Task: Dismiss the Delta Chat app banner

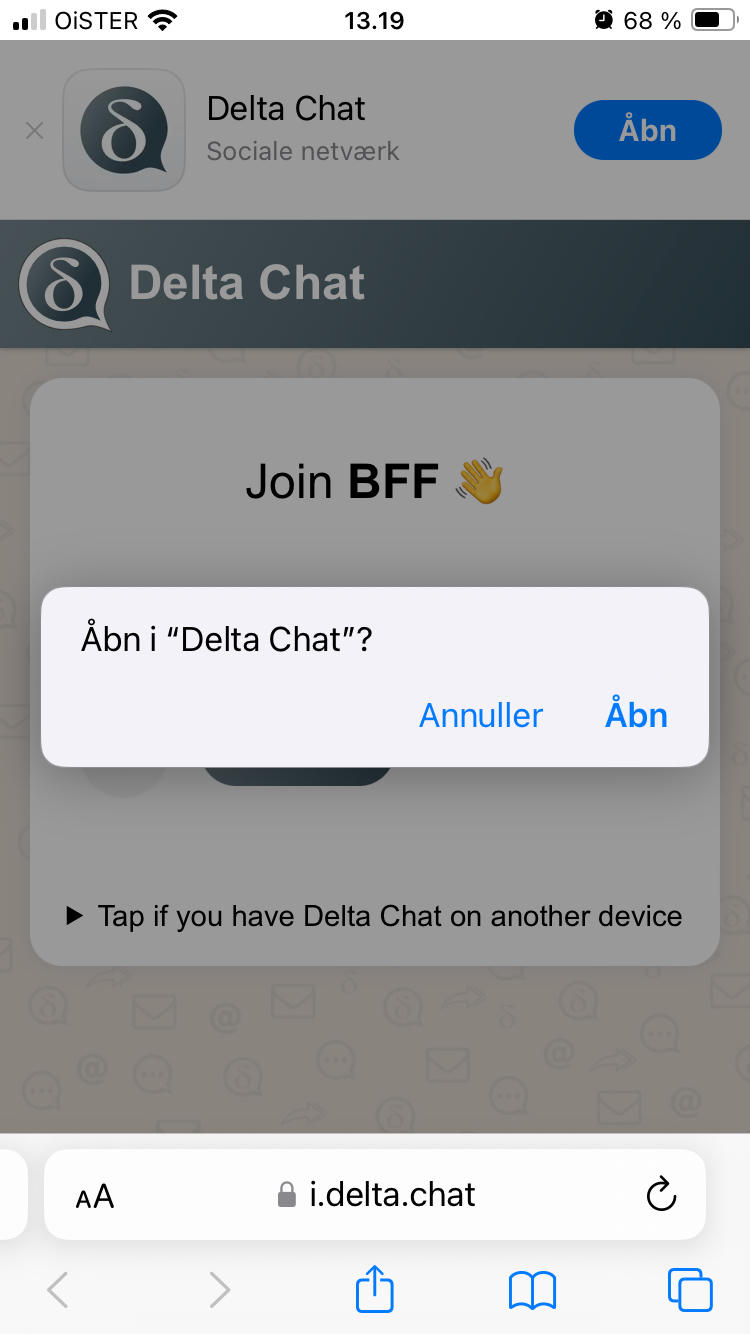Action: click(34, 130)
